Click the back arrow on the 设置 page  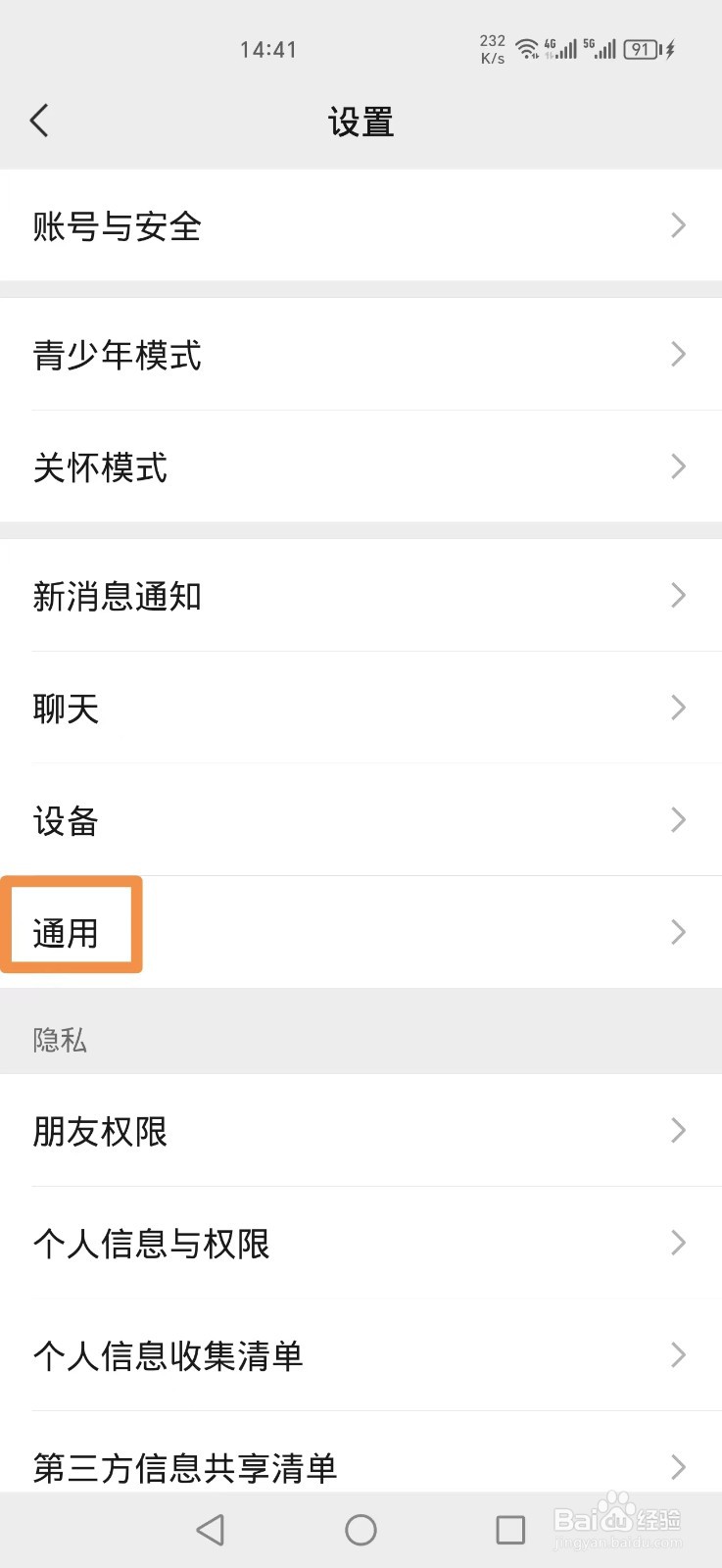point(39,120)
